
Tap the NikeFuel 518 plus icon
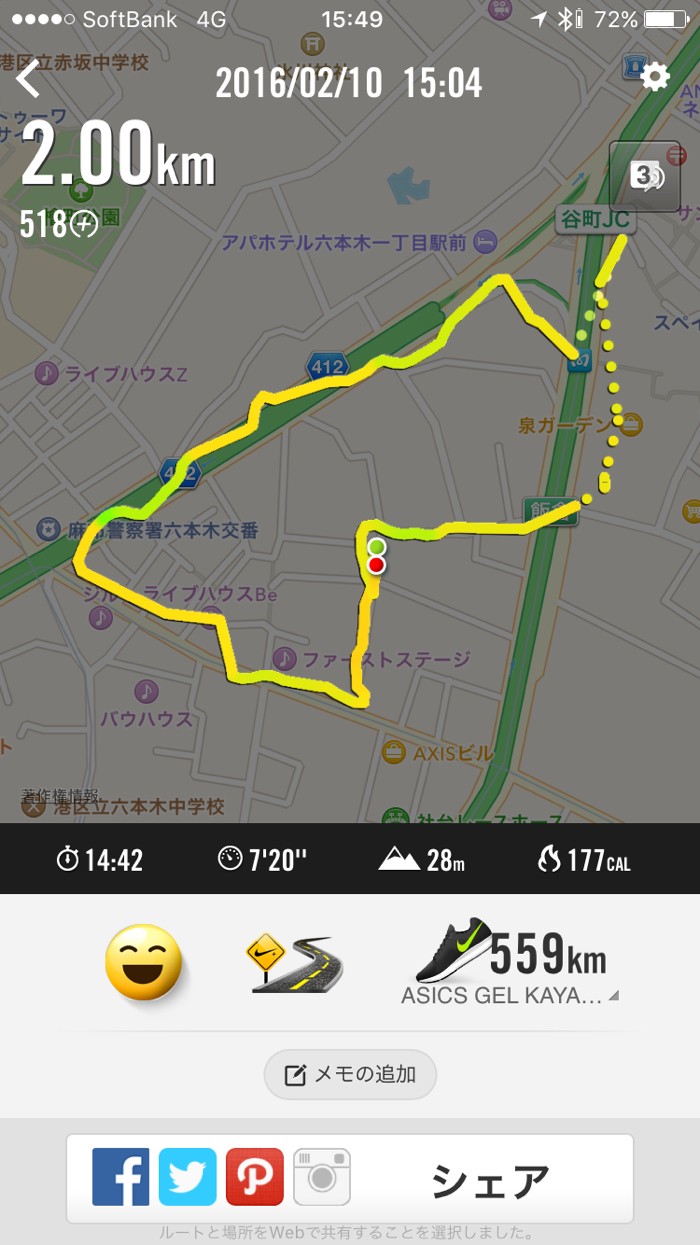coord(84,225)
